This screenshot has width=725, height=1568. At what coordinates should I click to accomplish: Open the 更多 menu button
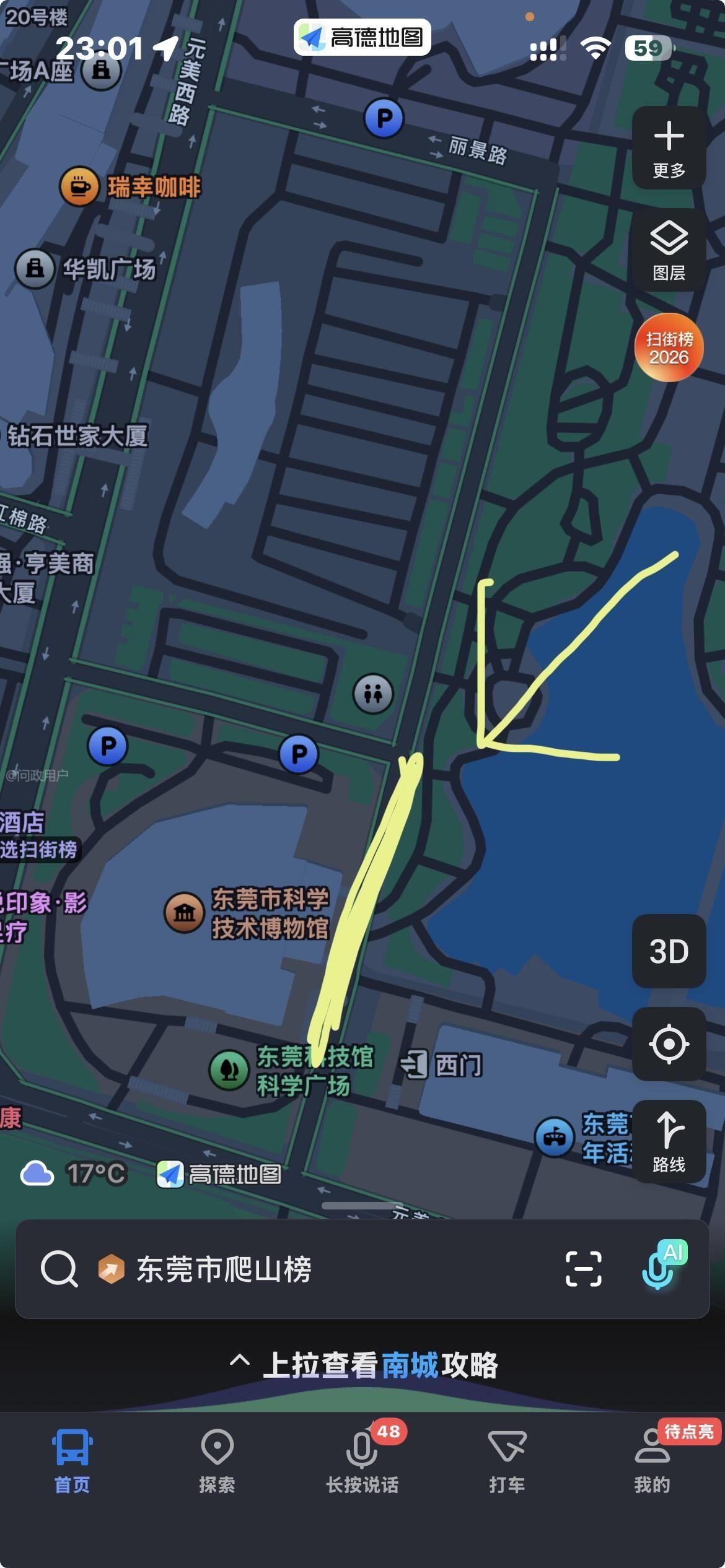click(669, 148)
